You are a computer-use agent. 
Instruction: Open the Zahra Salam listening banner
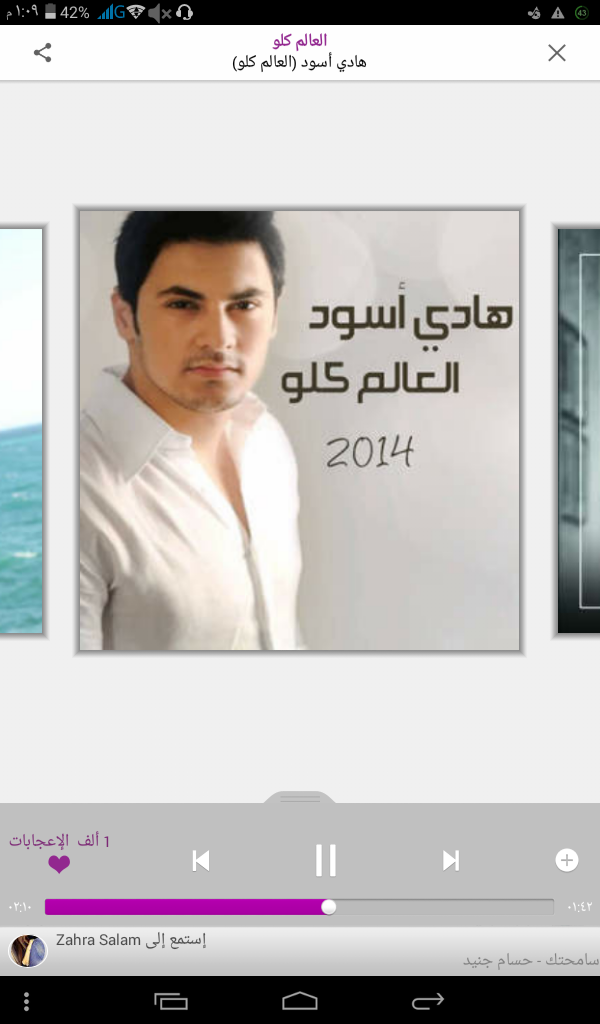coord(300,951)
